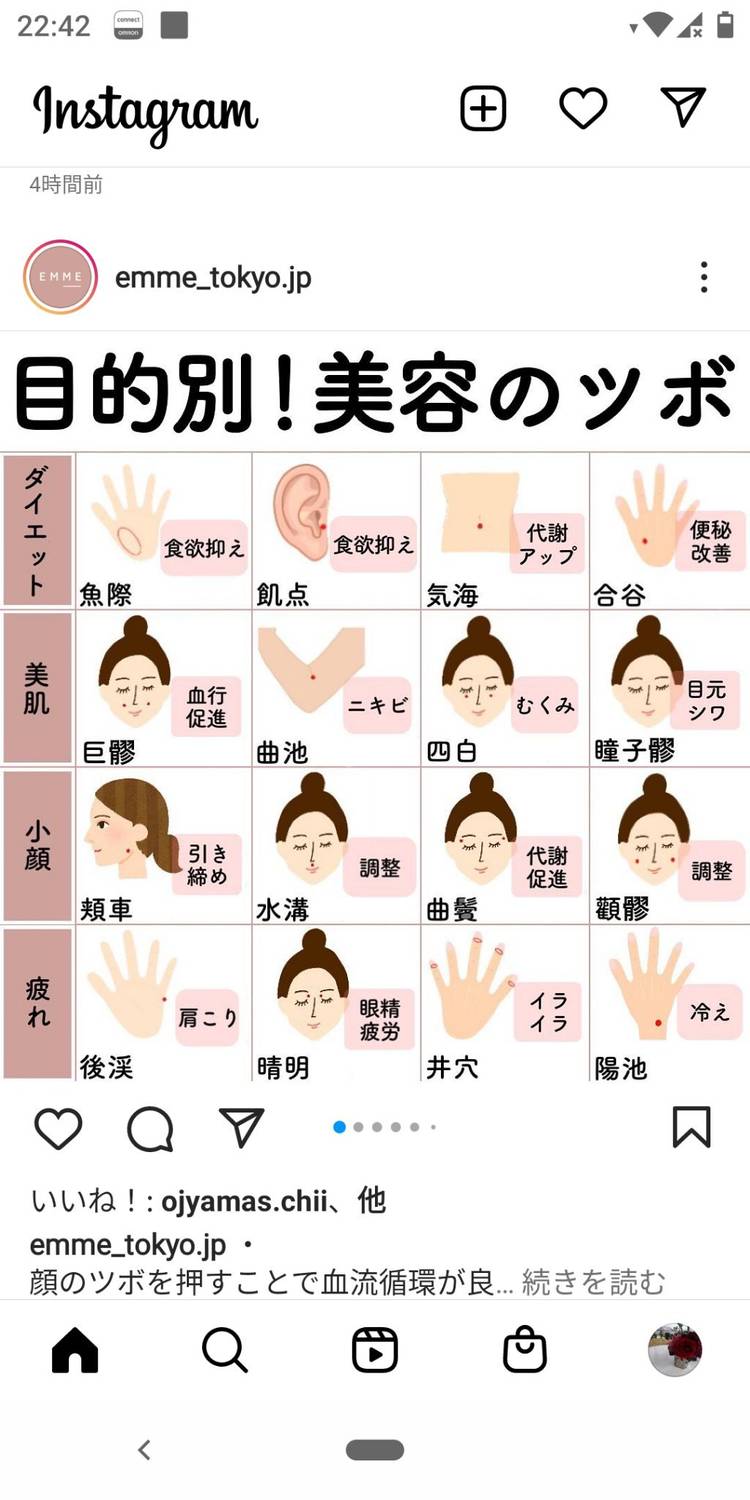Go to the Home tab
The width and height of the screenshot is (750, 1500).
point(75,1351)
